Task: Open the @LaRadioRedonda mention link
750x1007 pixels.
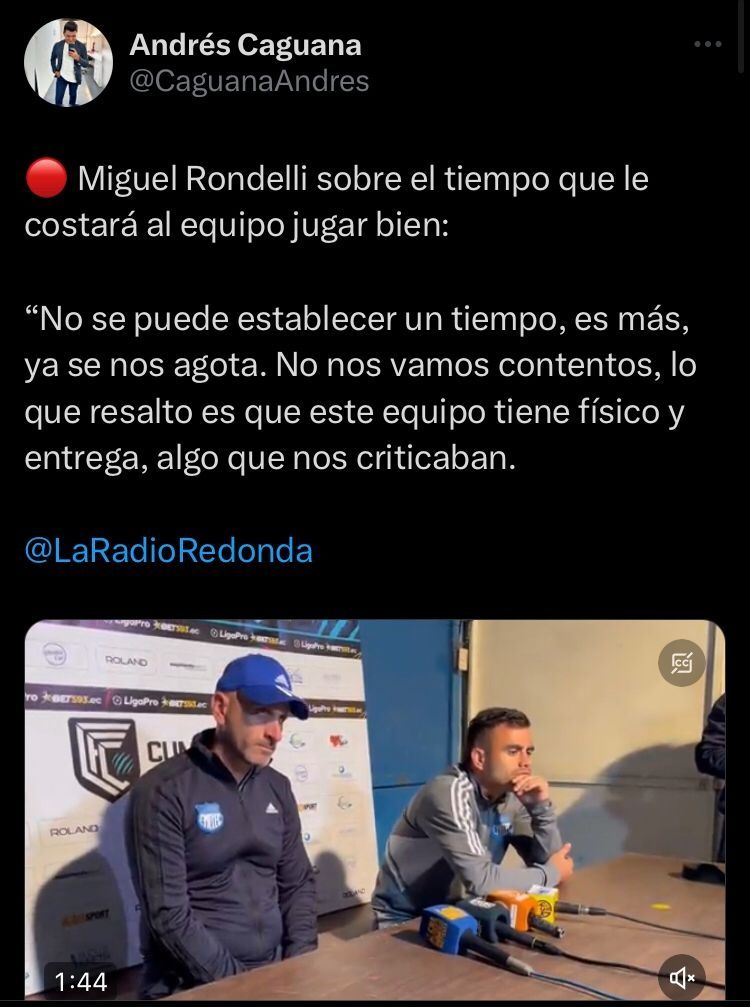Action: click(x=168, y=550)
